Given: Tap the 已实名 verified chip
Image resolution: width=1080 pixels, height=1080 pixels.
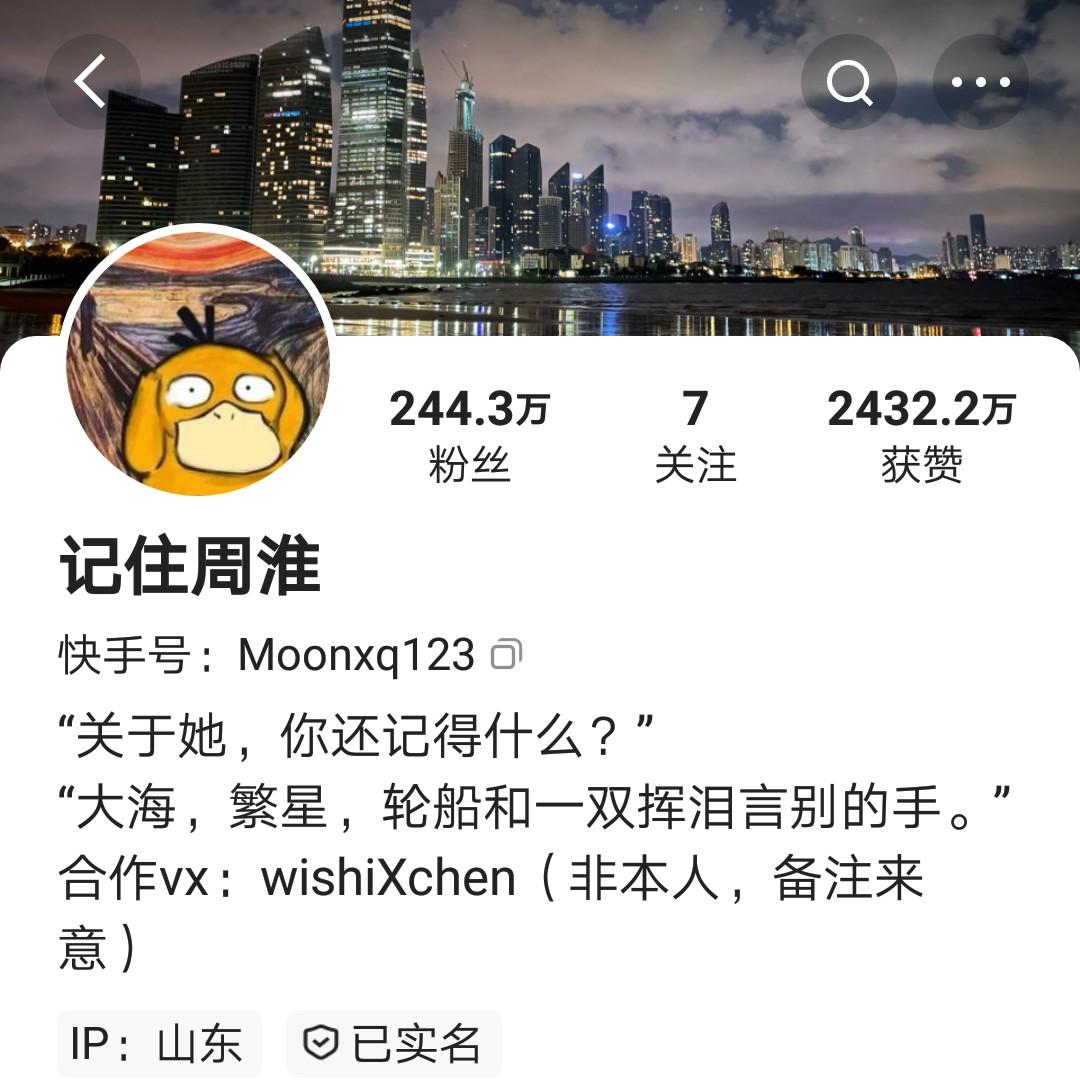Looking at the screenshot, I should point(393,1043).
